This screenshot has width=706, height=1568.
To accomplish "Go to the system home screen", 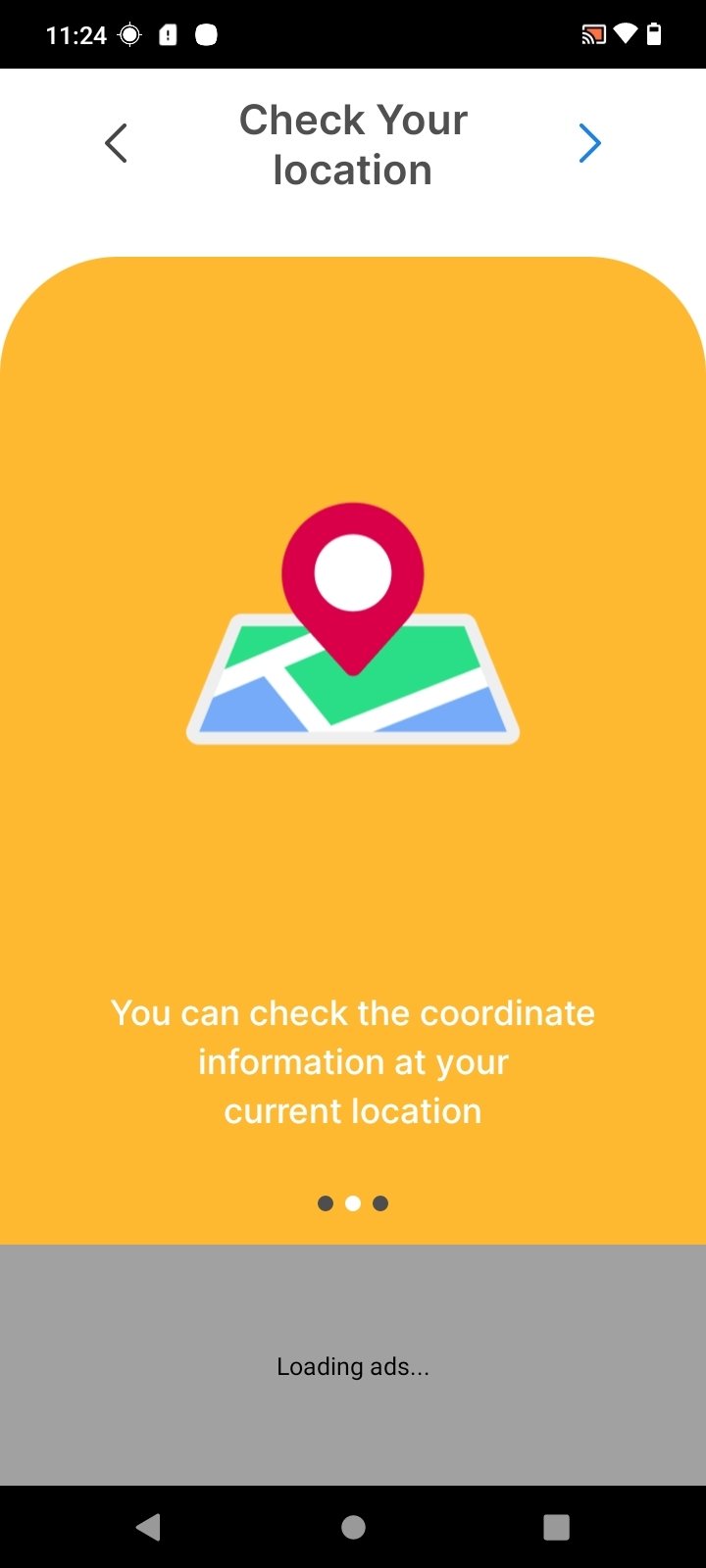I will click(x=353, y=1527).
